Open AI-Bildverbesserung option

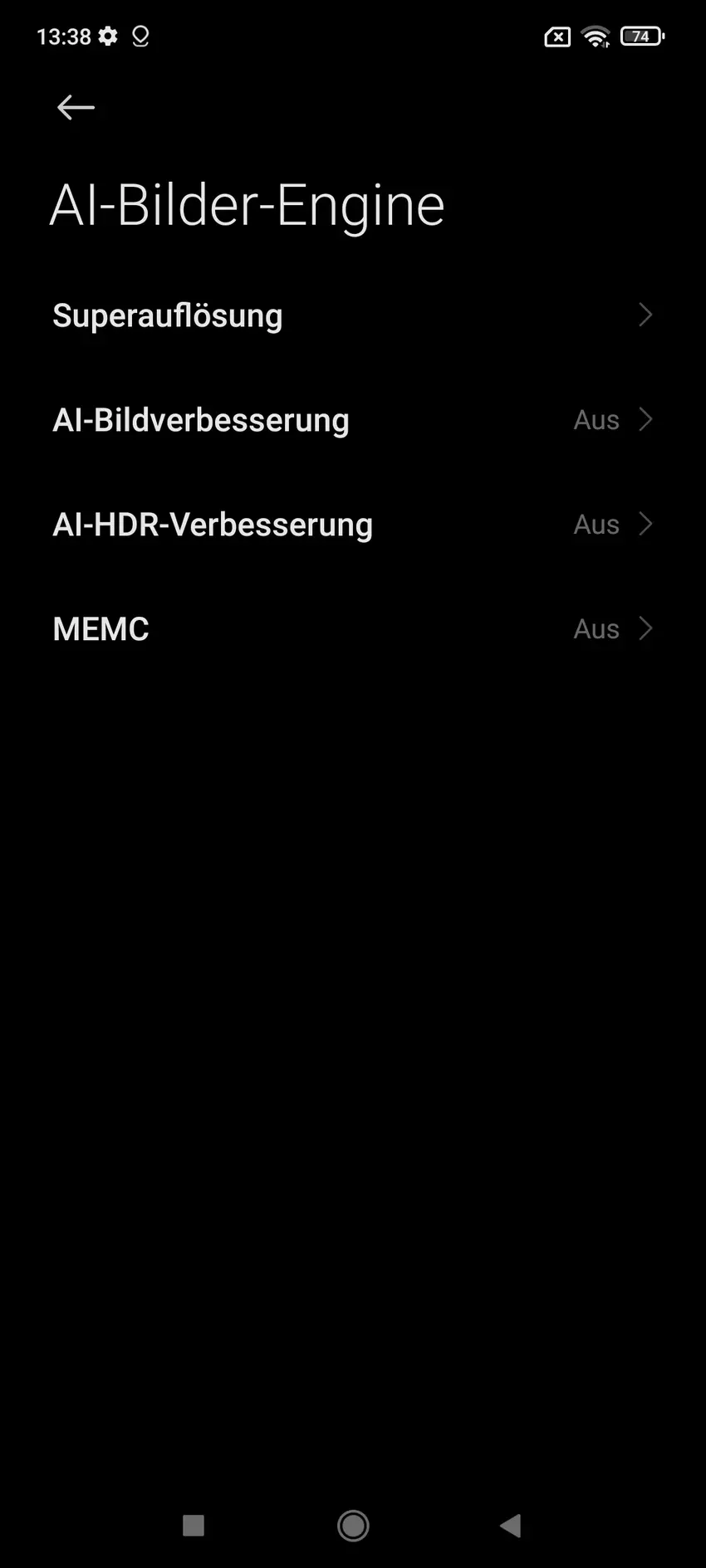pyautogui.click(x=352, y=420)
